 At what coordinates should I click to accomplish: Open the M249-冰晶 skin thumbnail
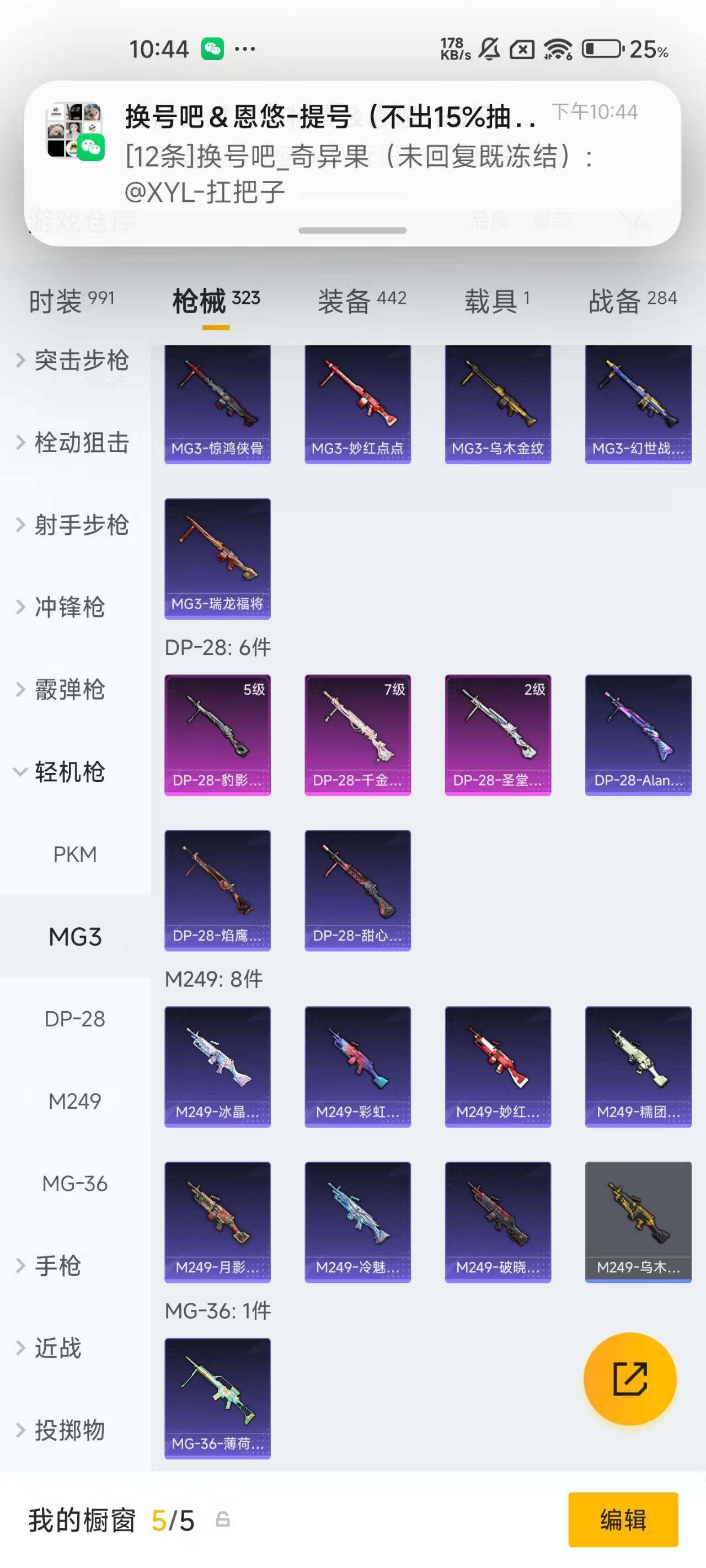pyautogui.click(x=217, y=1065)
